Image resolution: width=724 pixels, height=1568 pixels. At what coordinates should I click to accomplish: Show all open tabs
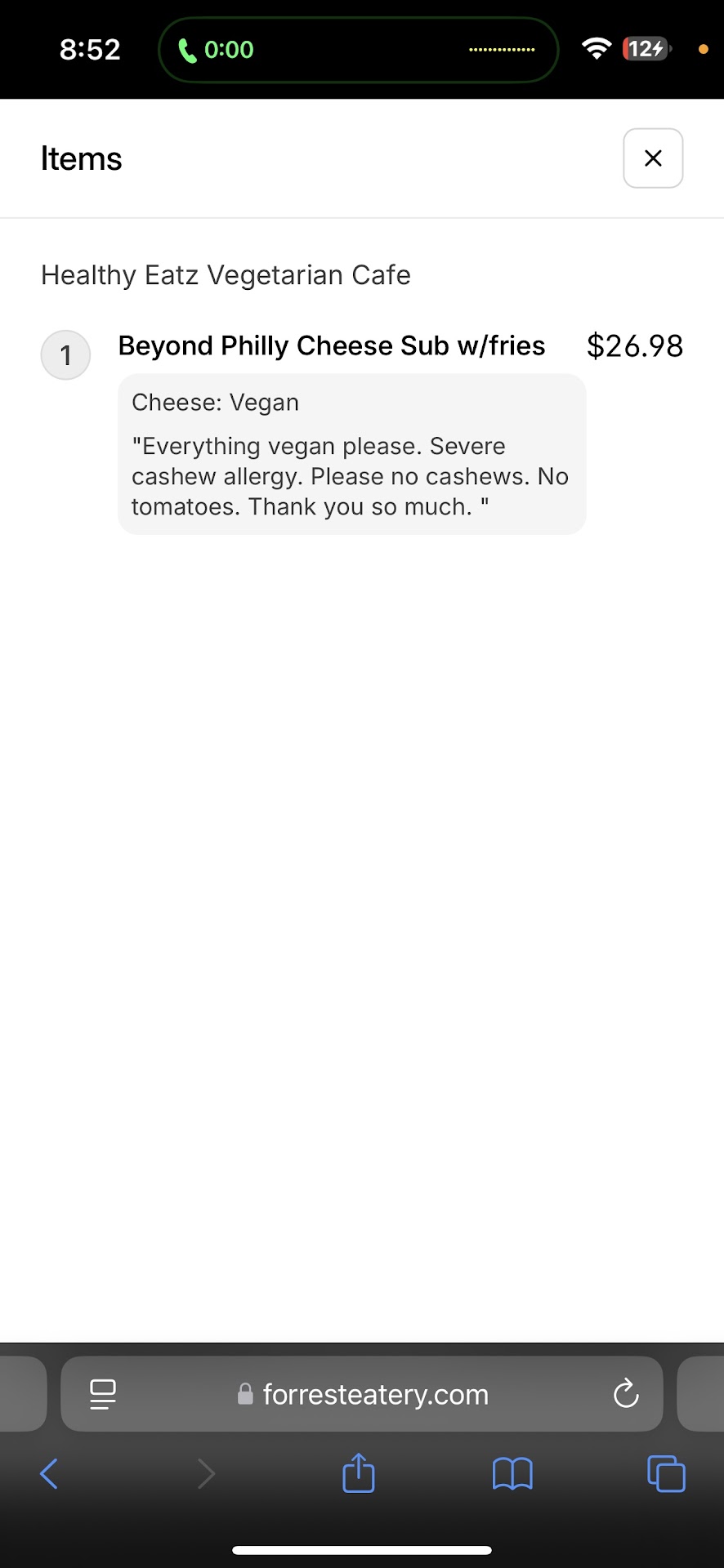coord(666,1474)
